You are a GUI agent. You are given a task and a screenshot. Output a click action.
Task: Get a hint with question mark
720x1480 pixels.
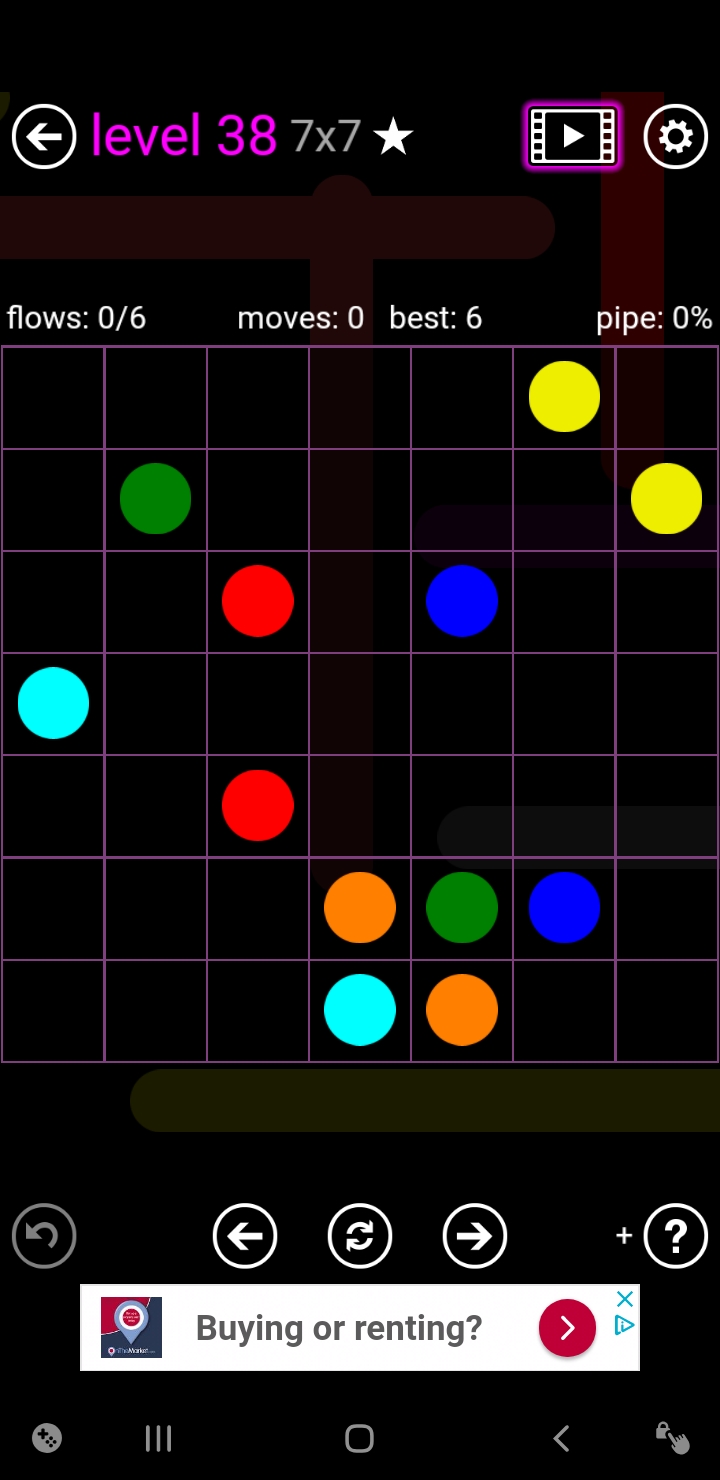coord(676,1236)
